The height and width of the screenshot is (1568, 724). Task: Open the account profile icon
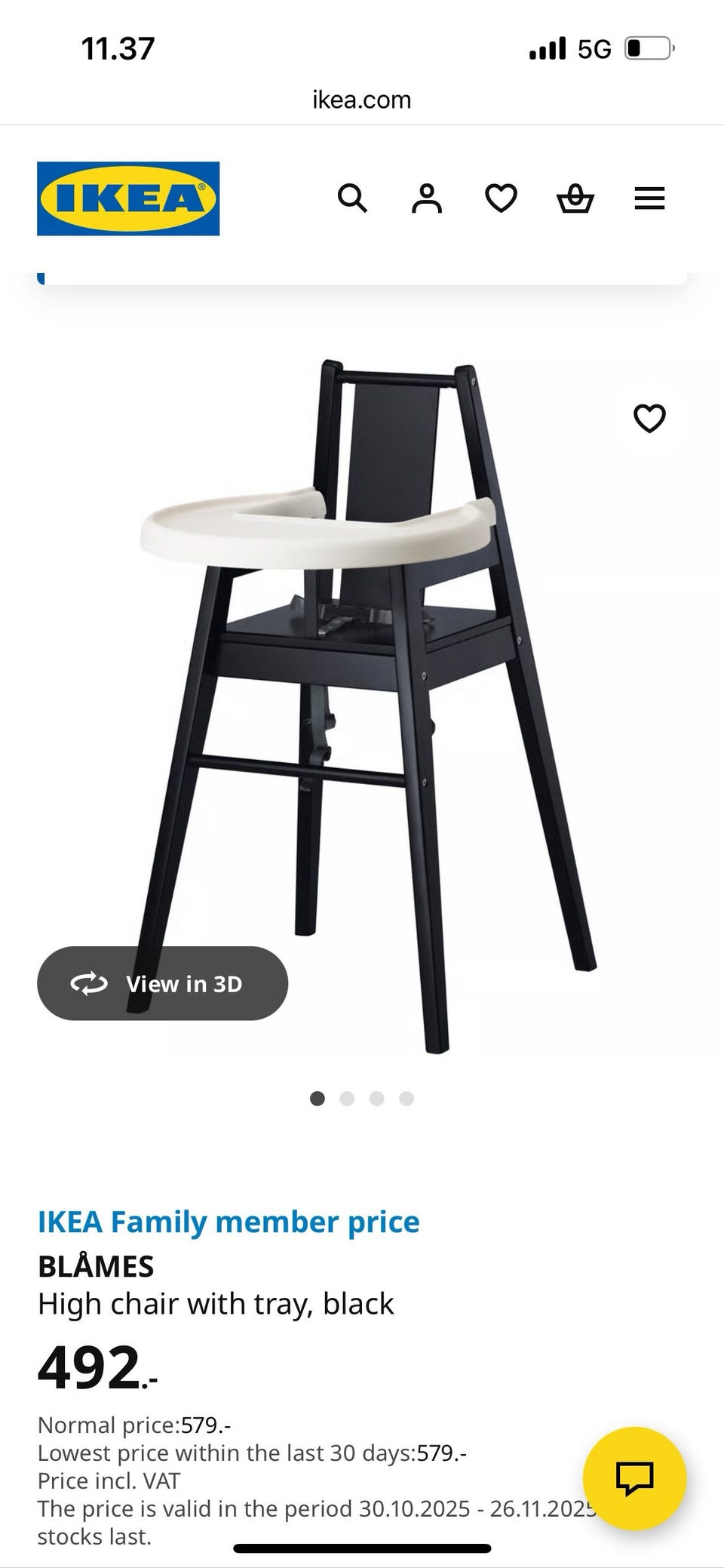click(x=426, y=198)
